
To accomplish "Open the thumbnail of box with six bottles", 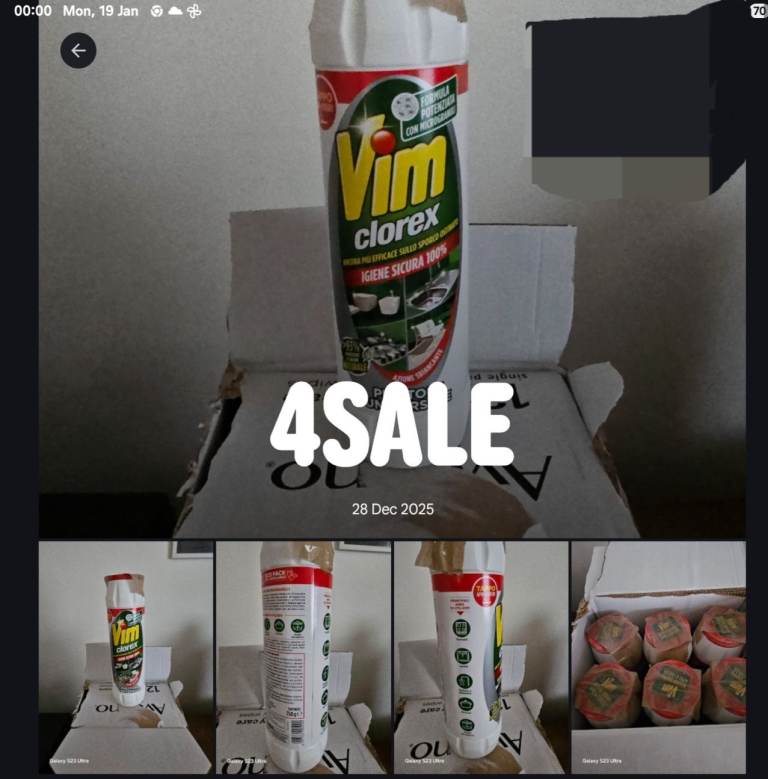I will 658,657.
